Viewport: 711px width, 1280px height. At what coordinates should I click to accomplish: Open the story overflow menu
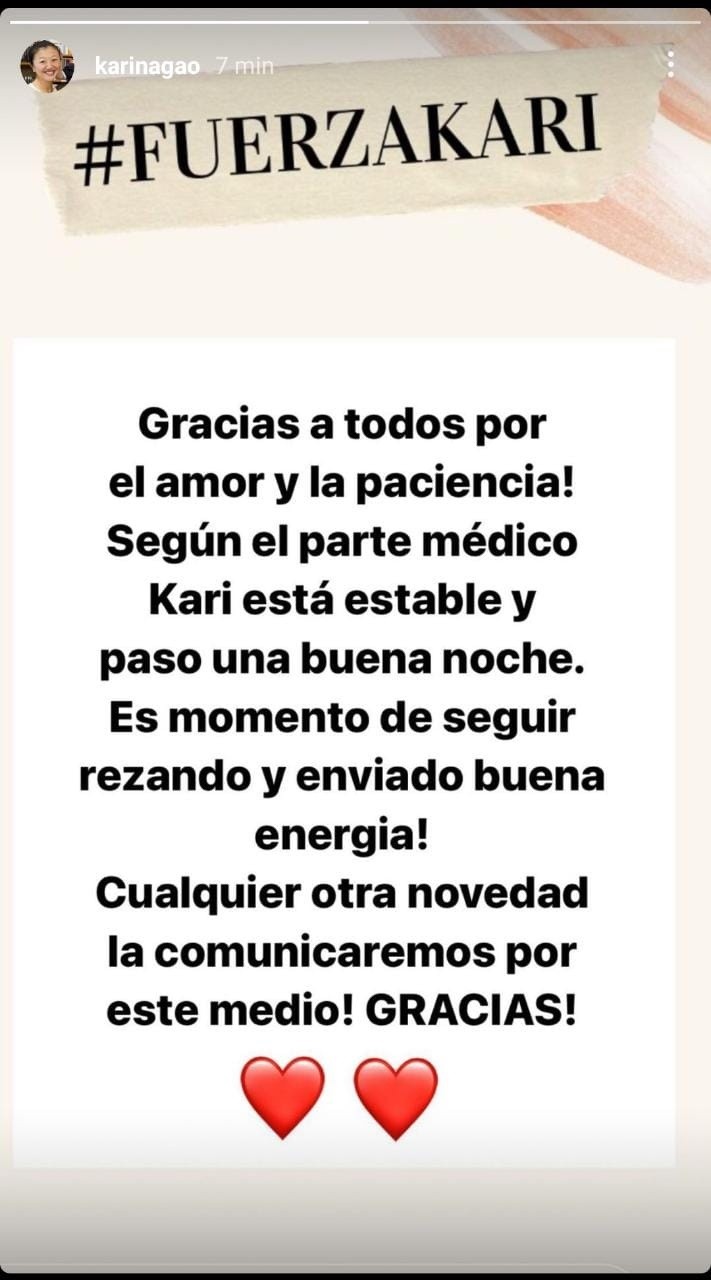(670, 65)
